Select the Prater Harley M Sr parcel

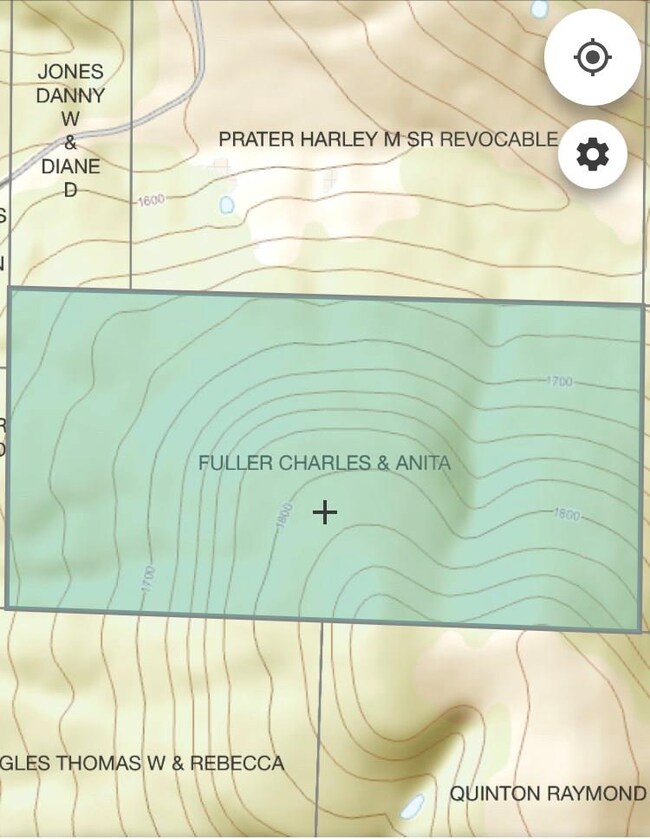tap(388, 140)
